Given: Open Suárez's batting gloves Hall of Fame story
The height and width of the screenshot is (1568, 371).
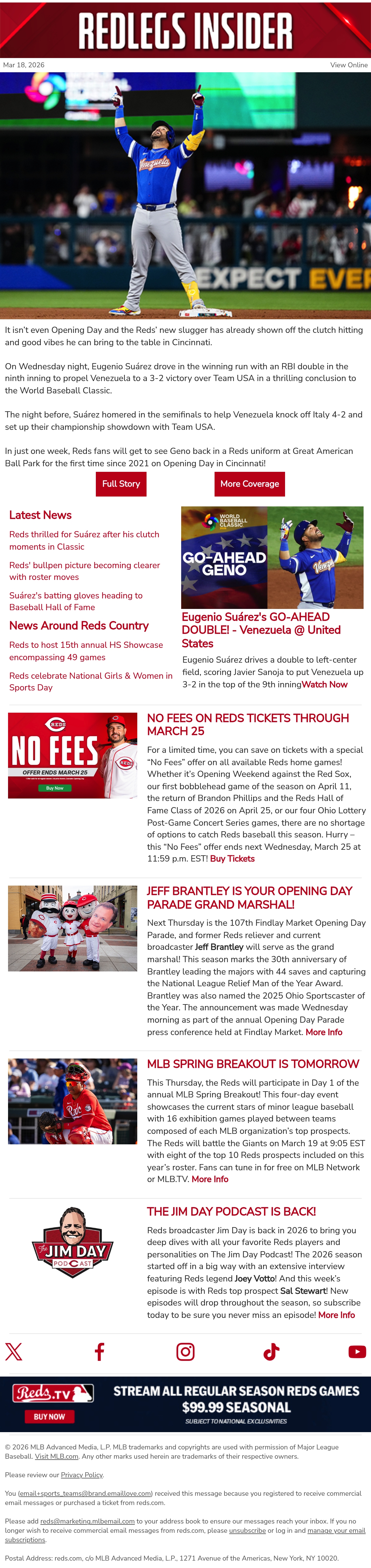Looking at the screenshot, I should (x=75, y=601).
